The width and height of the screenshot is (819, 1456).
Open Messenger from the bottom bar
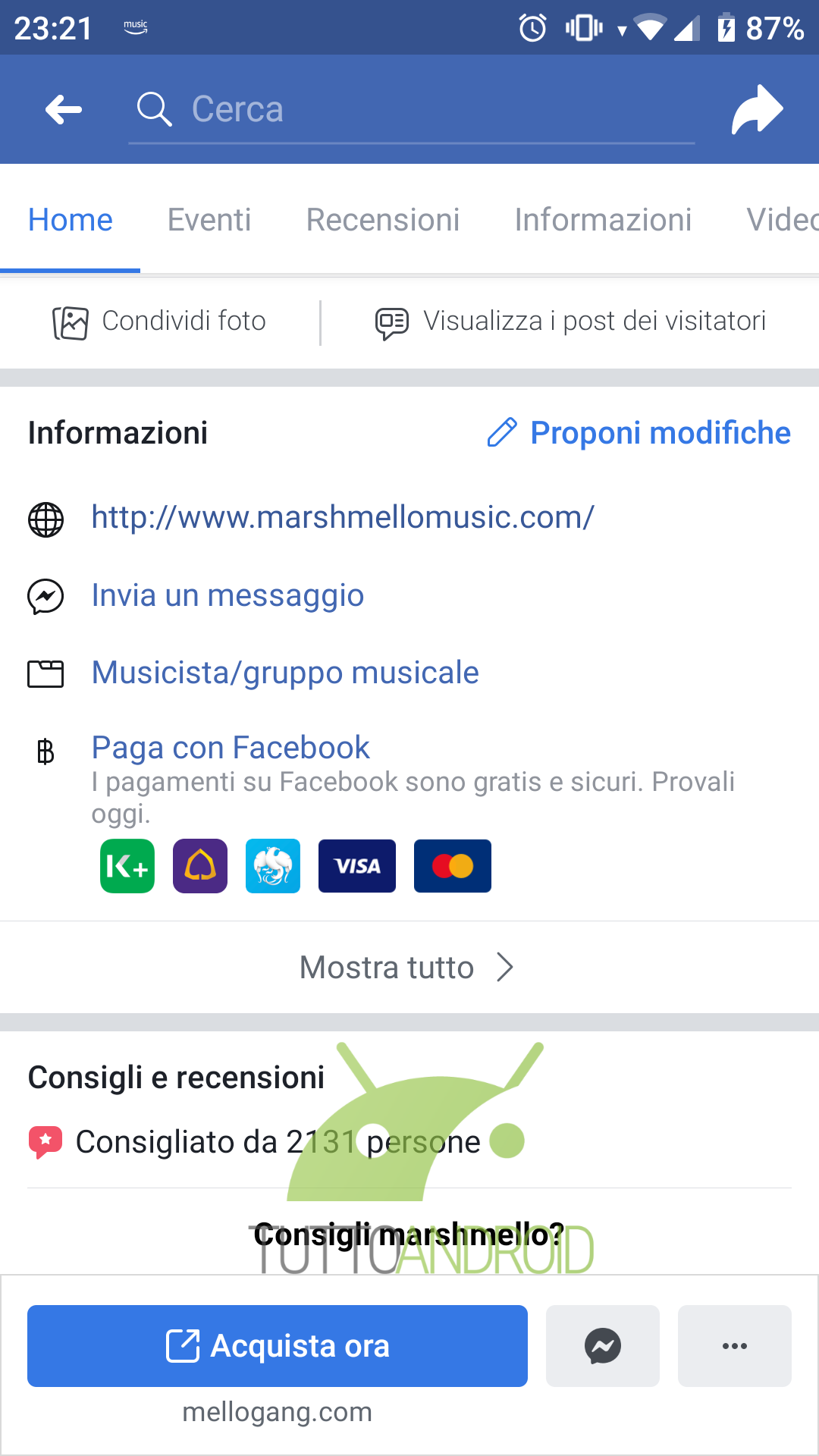[602, 1346]
